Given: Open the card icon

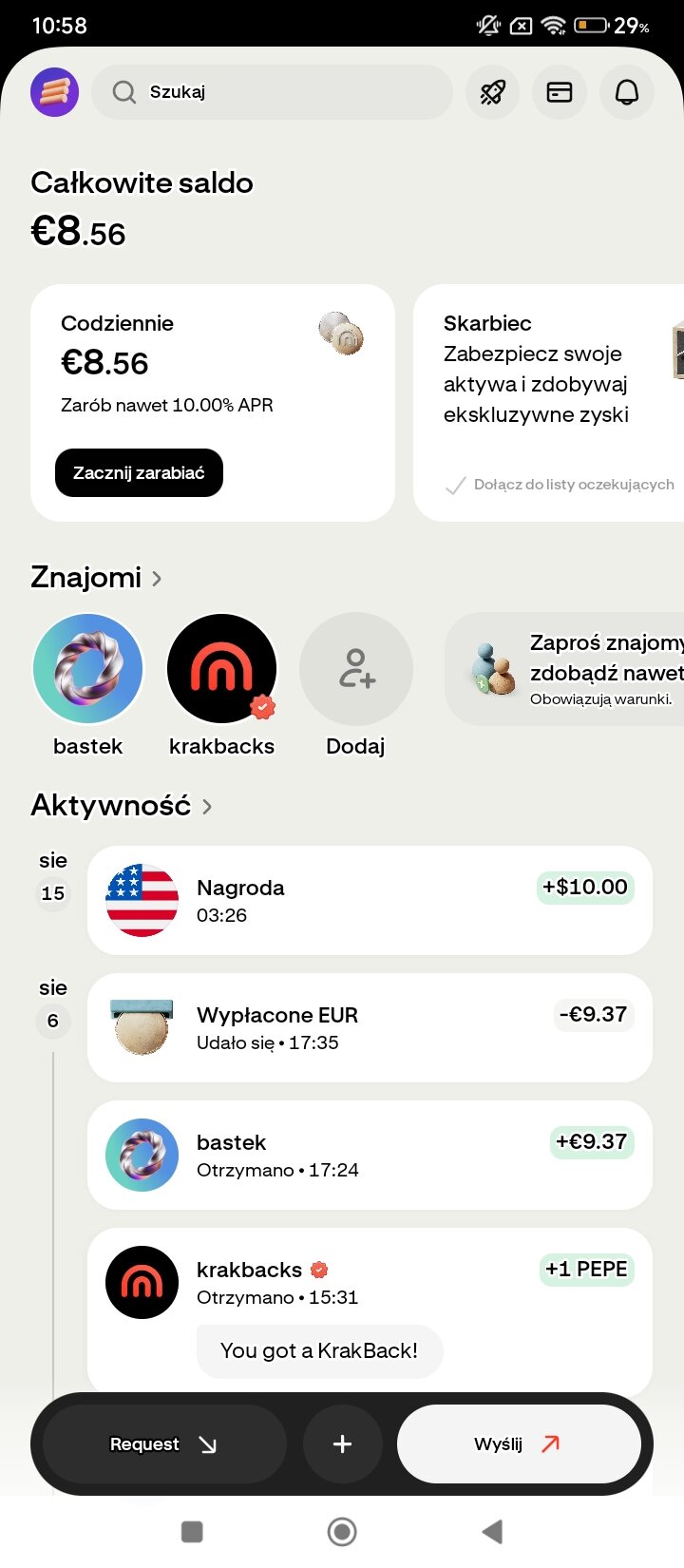Looking at the screenshot, I should (x=560, y=92).
